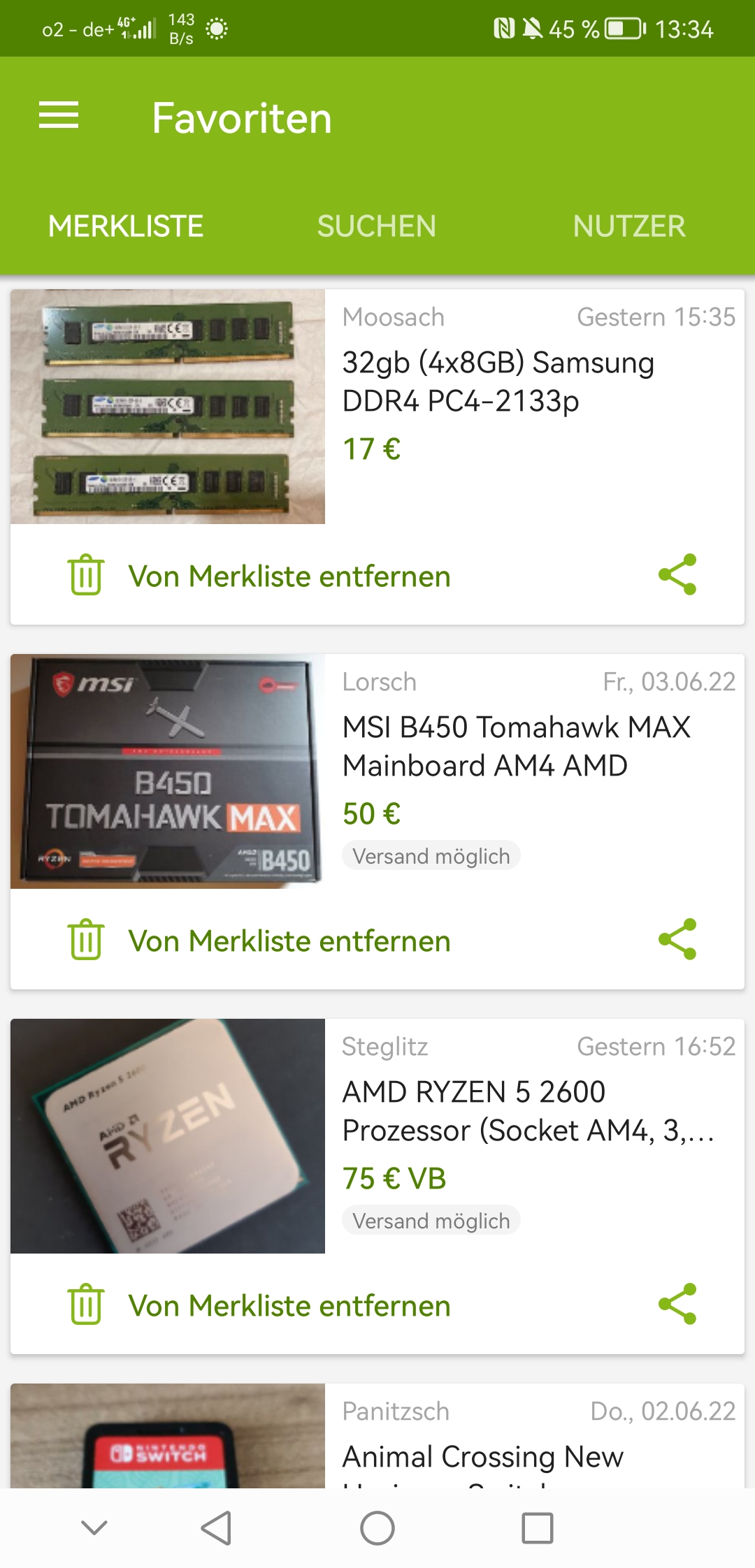Open the hamburger navigation menu
This screenshot has height=1568, width=755.
[x=59, y=115]
